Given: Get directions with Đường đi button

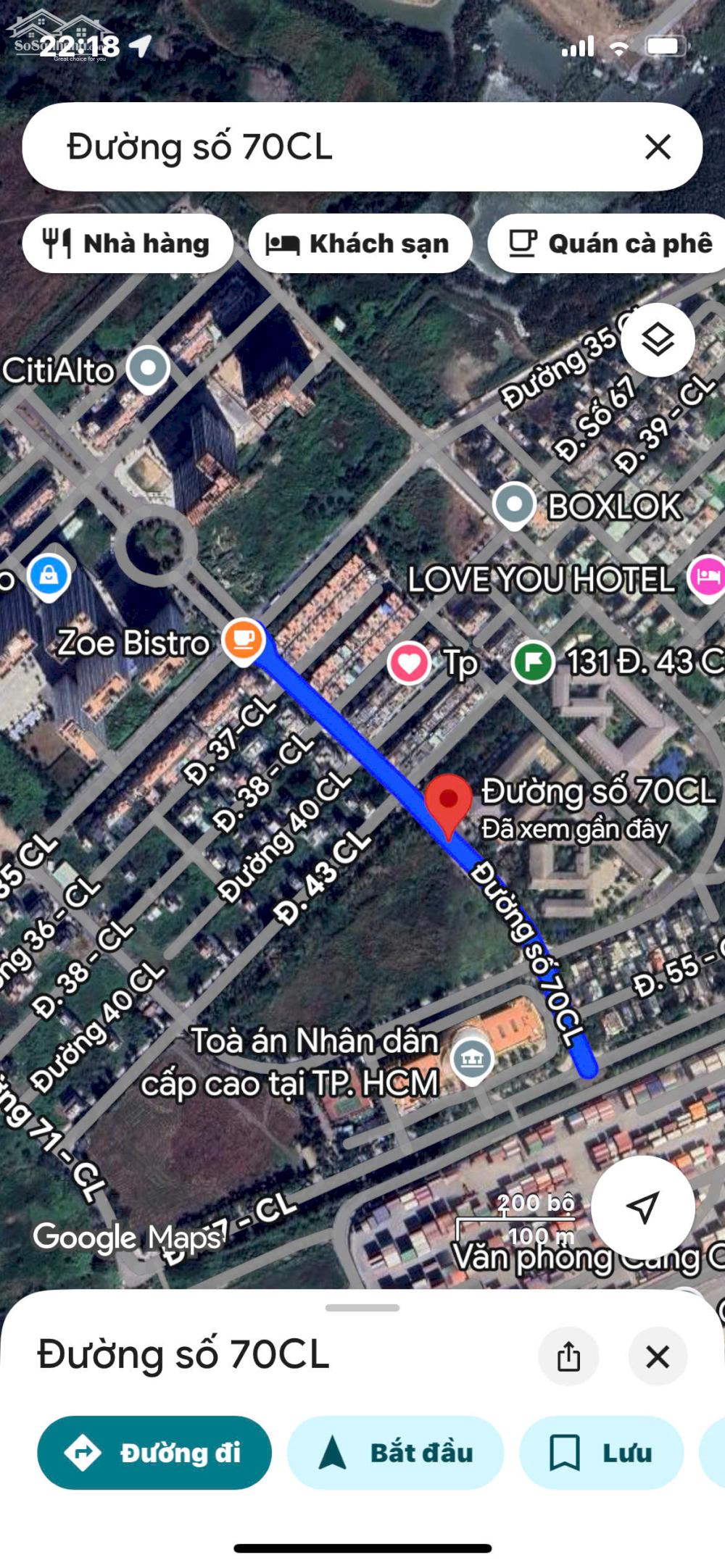Looking at the screenshot, I should pos(154,1453).
